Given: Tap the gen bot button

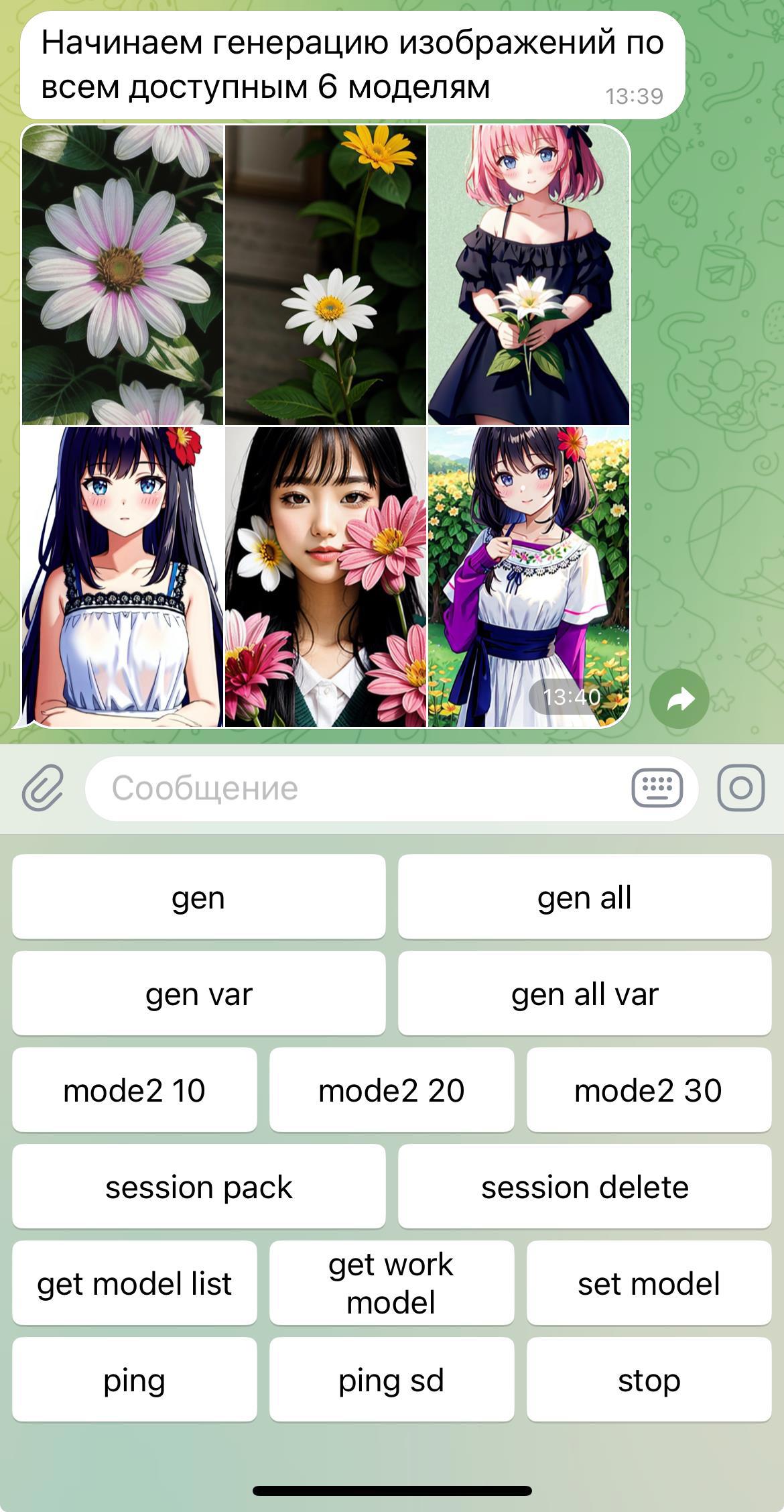Looking at the screenshot, I should 198,897.
